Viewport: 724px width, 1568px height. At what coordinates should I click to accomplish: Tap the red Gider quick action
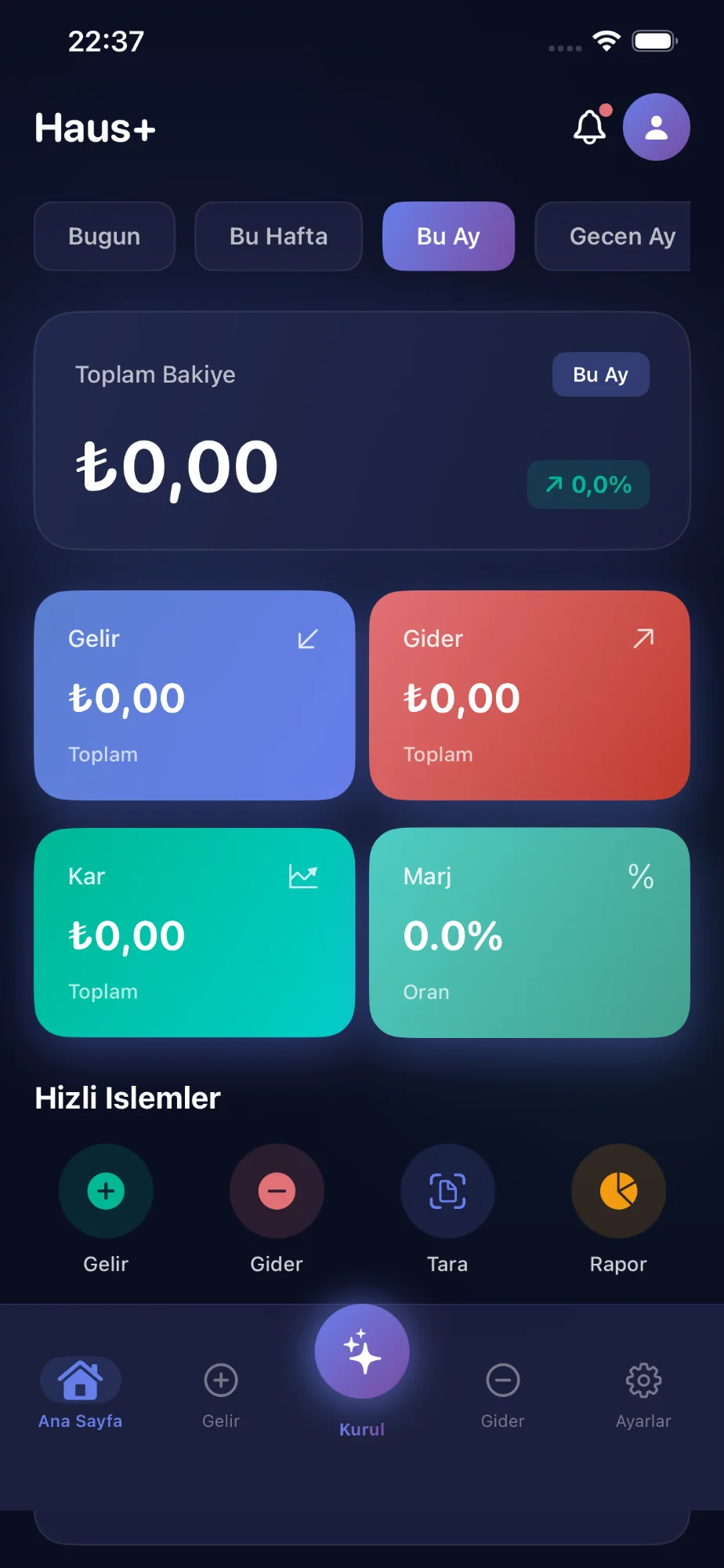point(277,1191)
